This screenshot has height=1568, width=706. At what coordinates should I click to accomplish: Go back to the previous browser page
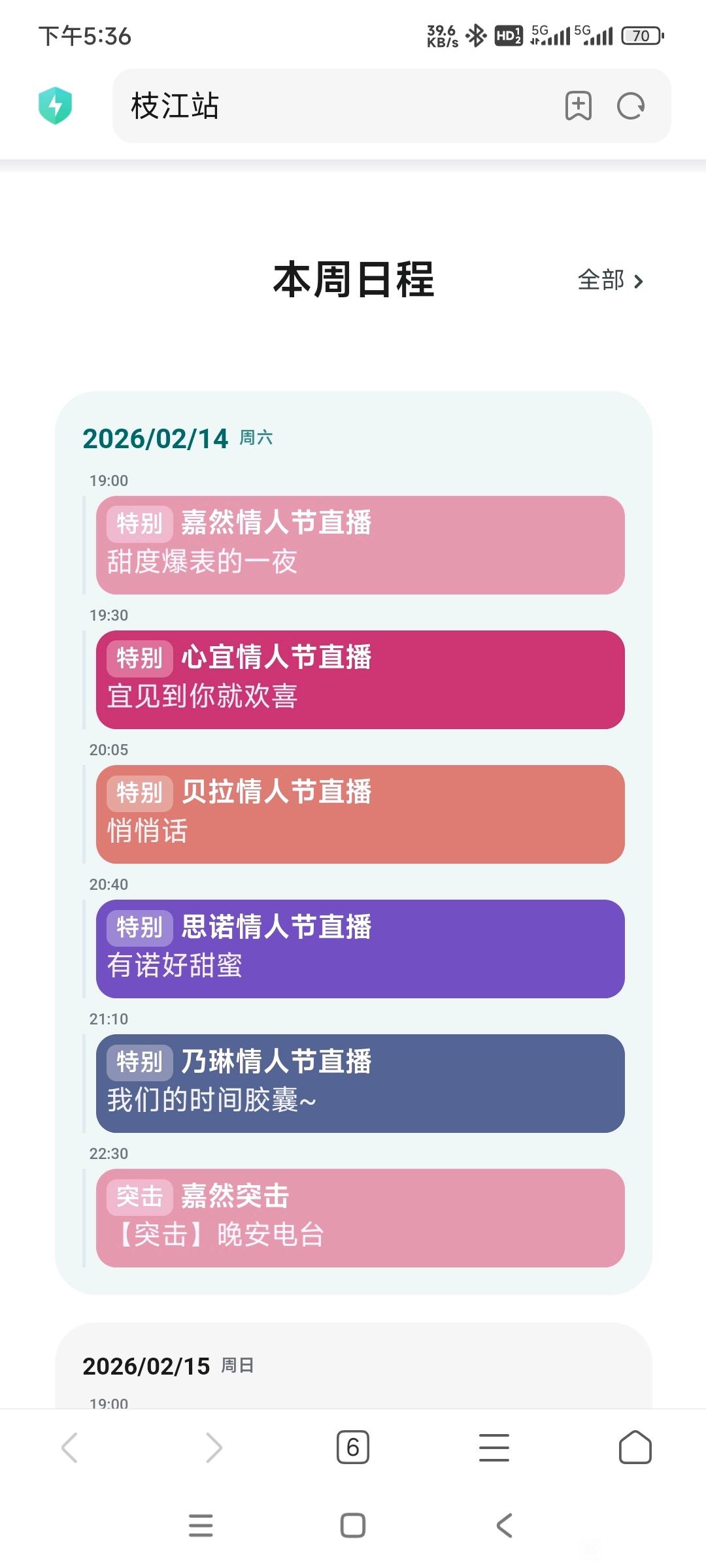click(70, 1447)
